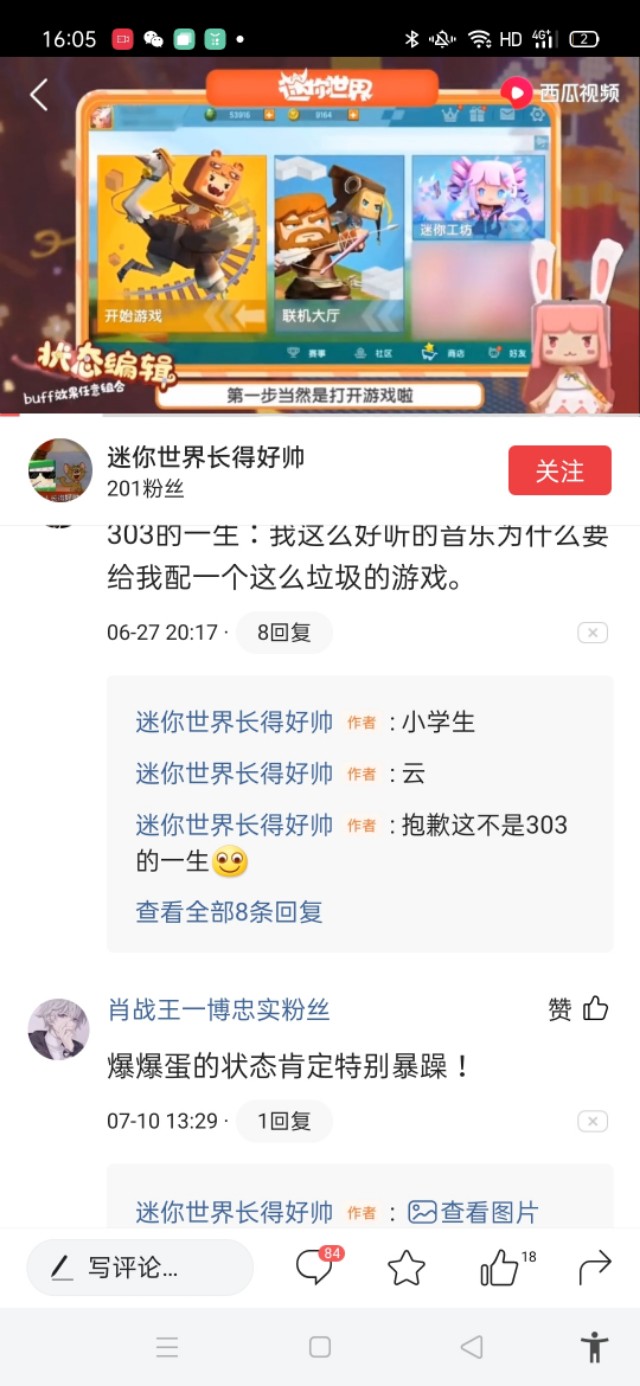640x1386 pixels.
Task: View all replies via 查看全部8条回复
Action: 229,912
